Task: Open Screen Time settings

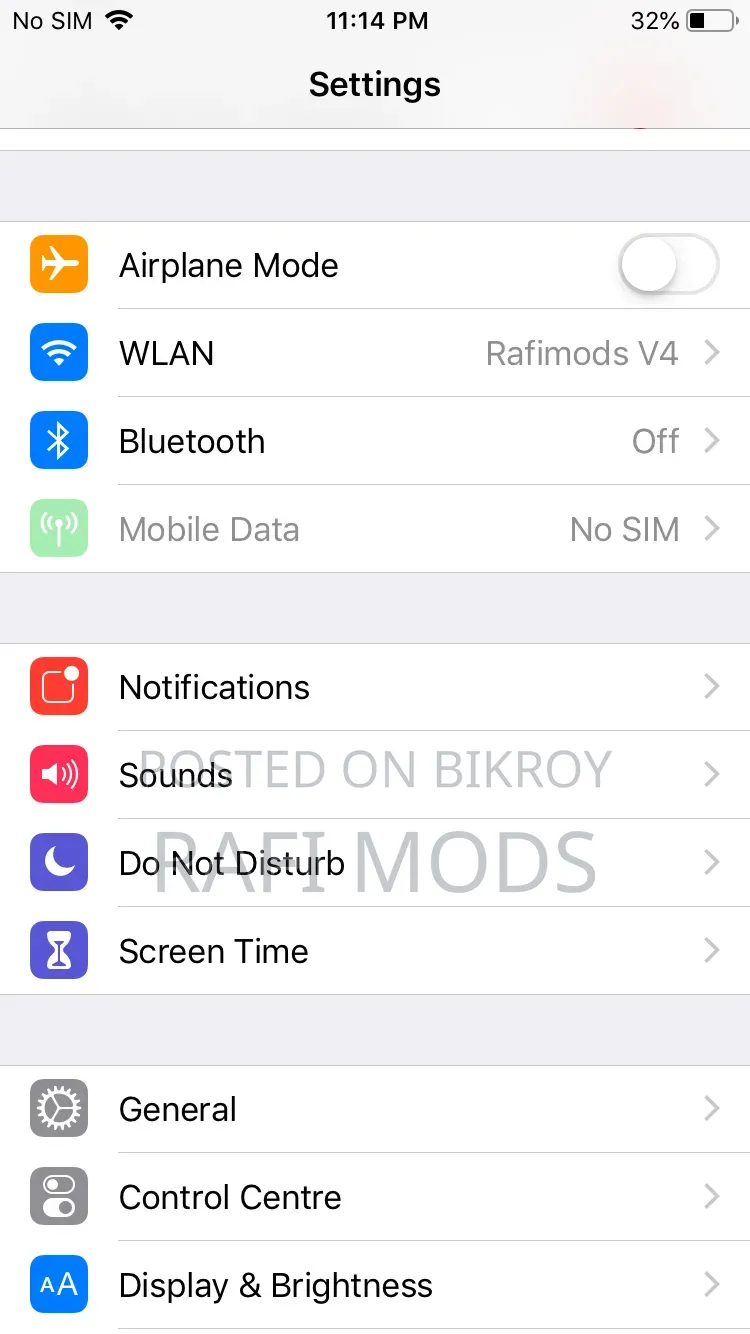Action: [x=375, y=951]
